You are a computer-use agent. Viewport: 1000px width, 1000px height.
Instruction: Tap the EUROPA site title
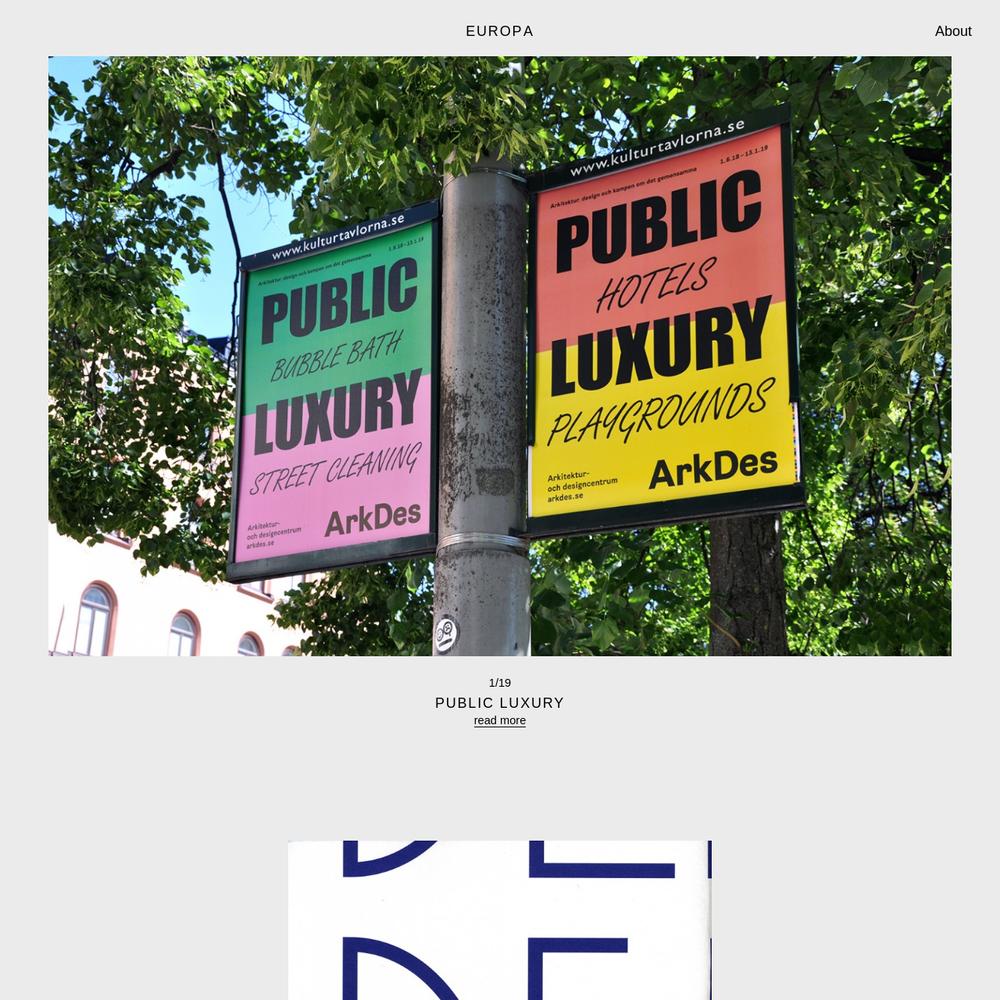499,31
